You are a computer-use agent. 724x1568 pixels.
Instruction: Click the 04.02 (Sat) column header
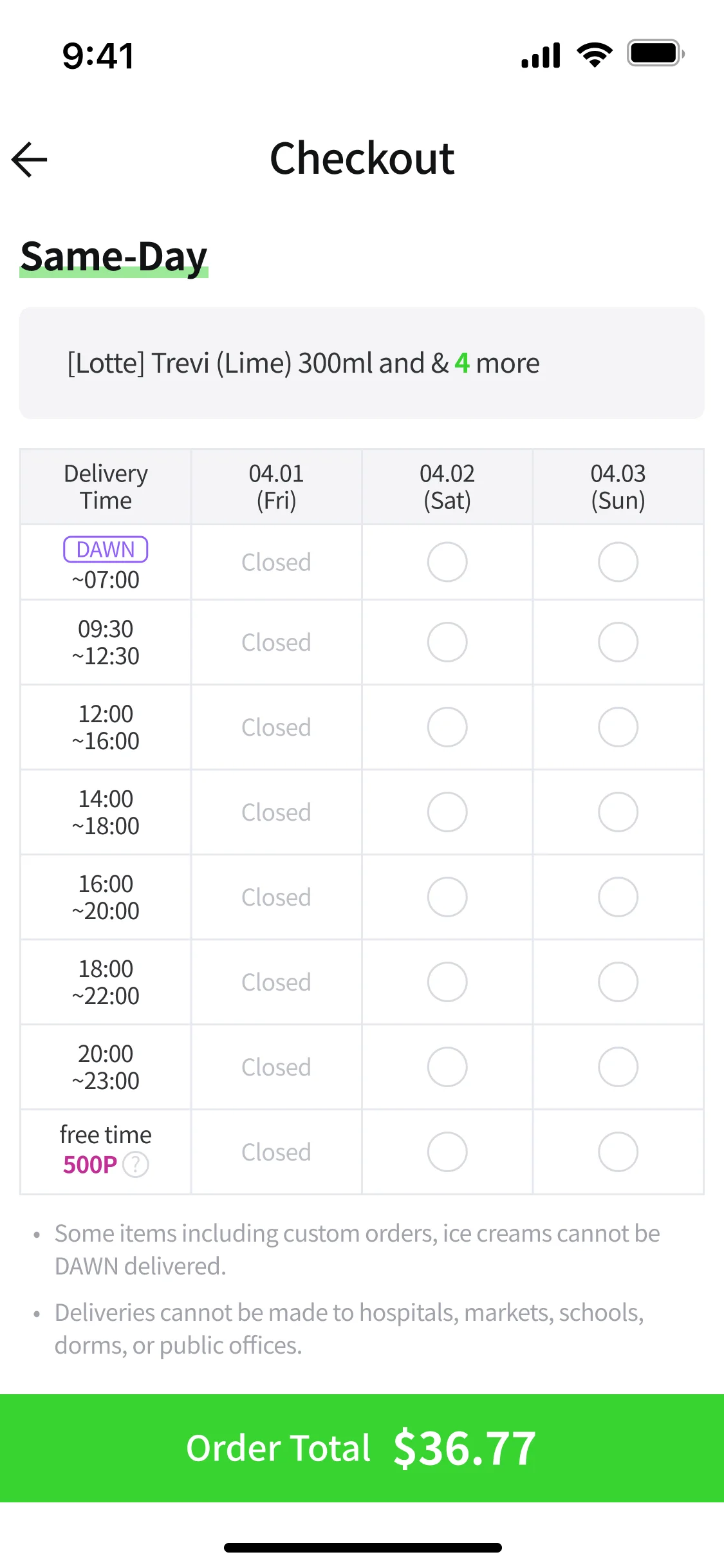pyautogui.click(x=447, y=486)
